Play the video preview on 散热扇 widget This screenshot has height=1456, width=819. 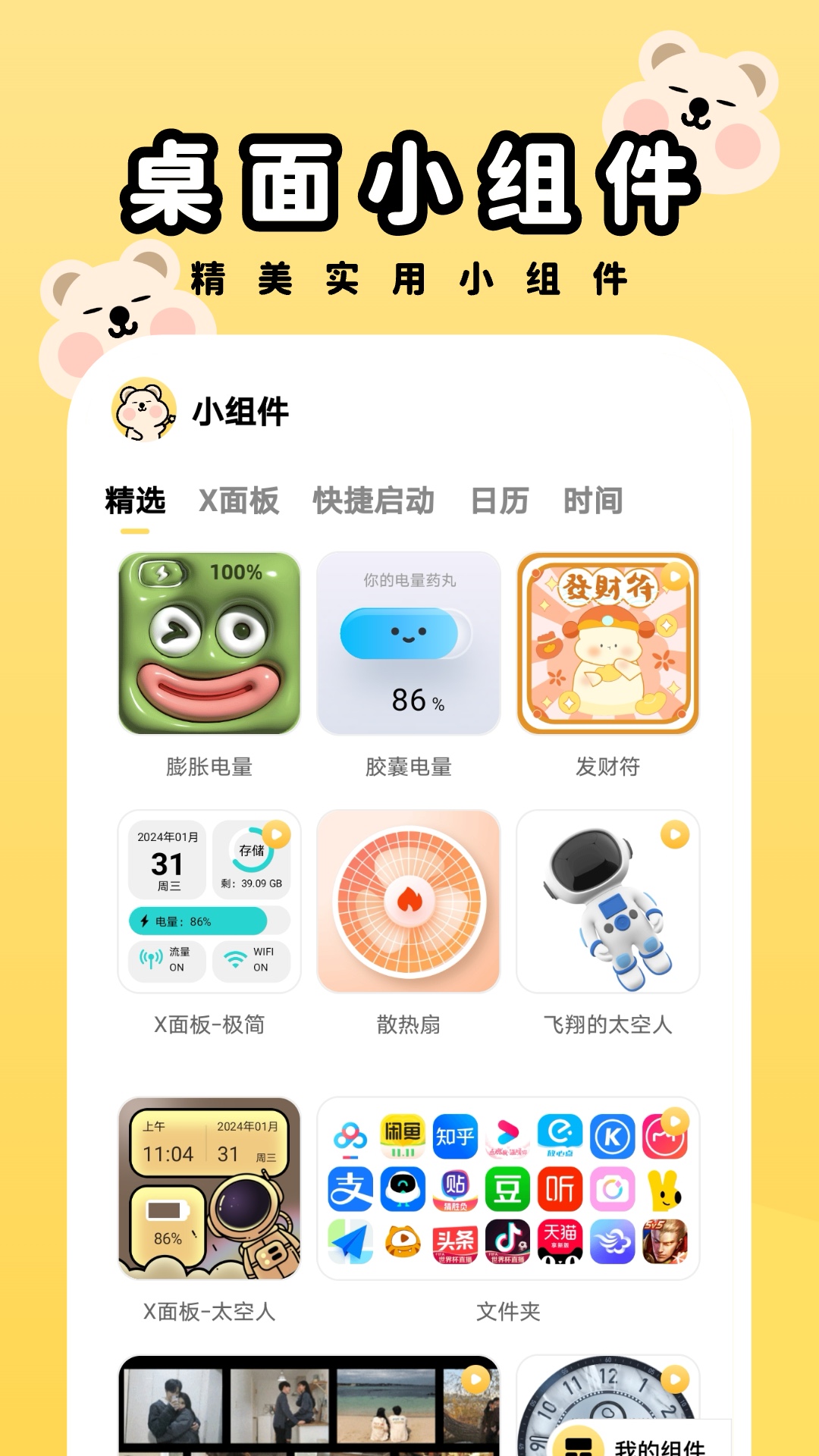pyautogui.click(x=409, y=902)
